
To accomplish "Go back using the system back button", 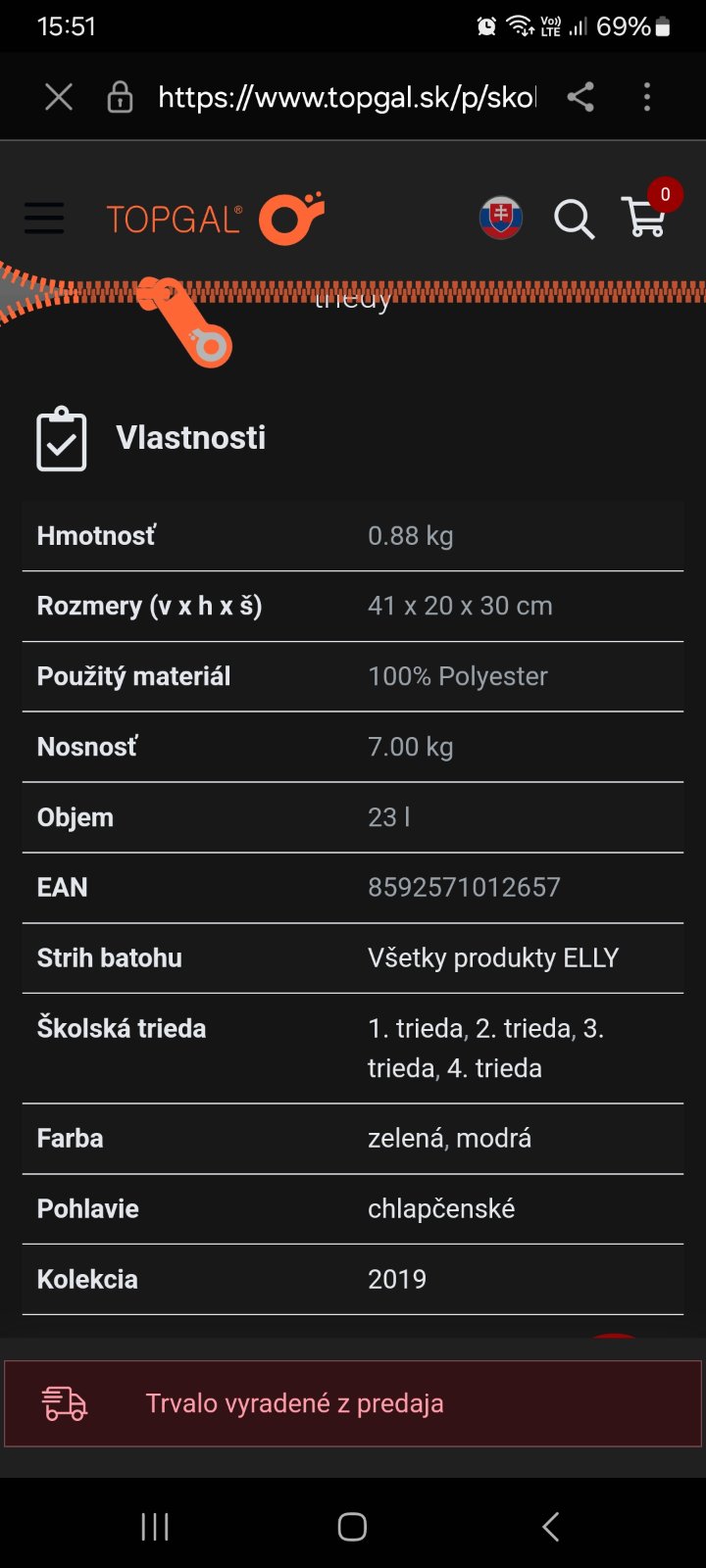I will (x=551, y=1526).
